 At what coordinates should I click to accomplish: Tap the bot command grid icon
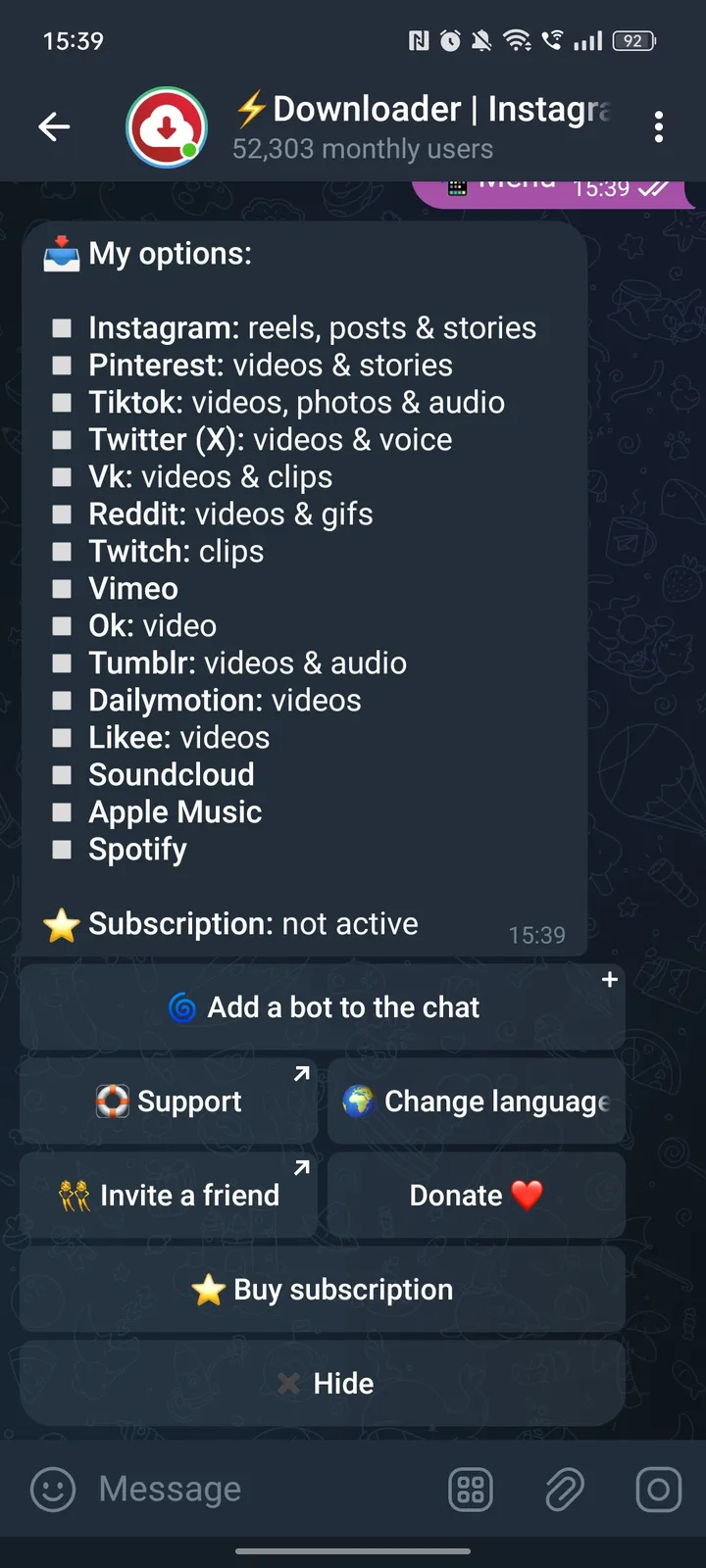[471, 1489]
